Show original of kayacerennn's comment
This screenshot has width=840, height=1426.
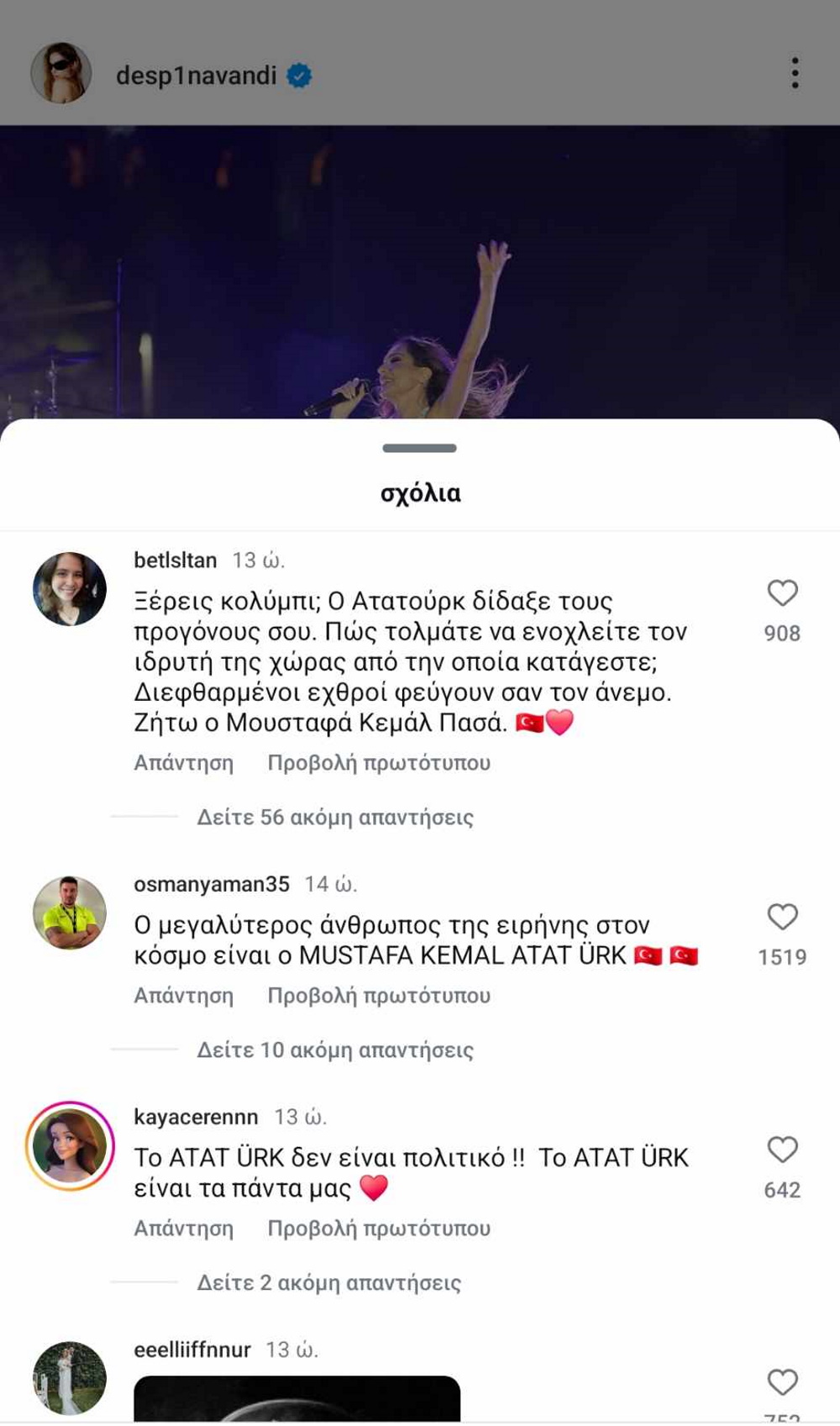click(x=379, y=1229)
